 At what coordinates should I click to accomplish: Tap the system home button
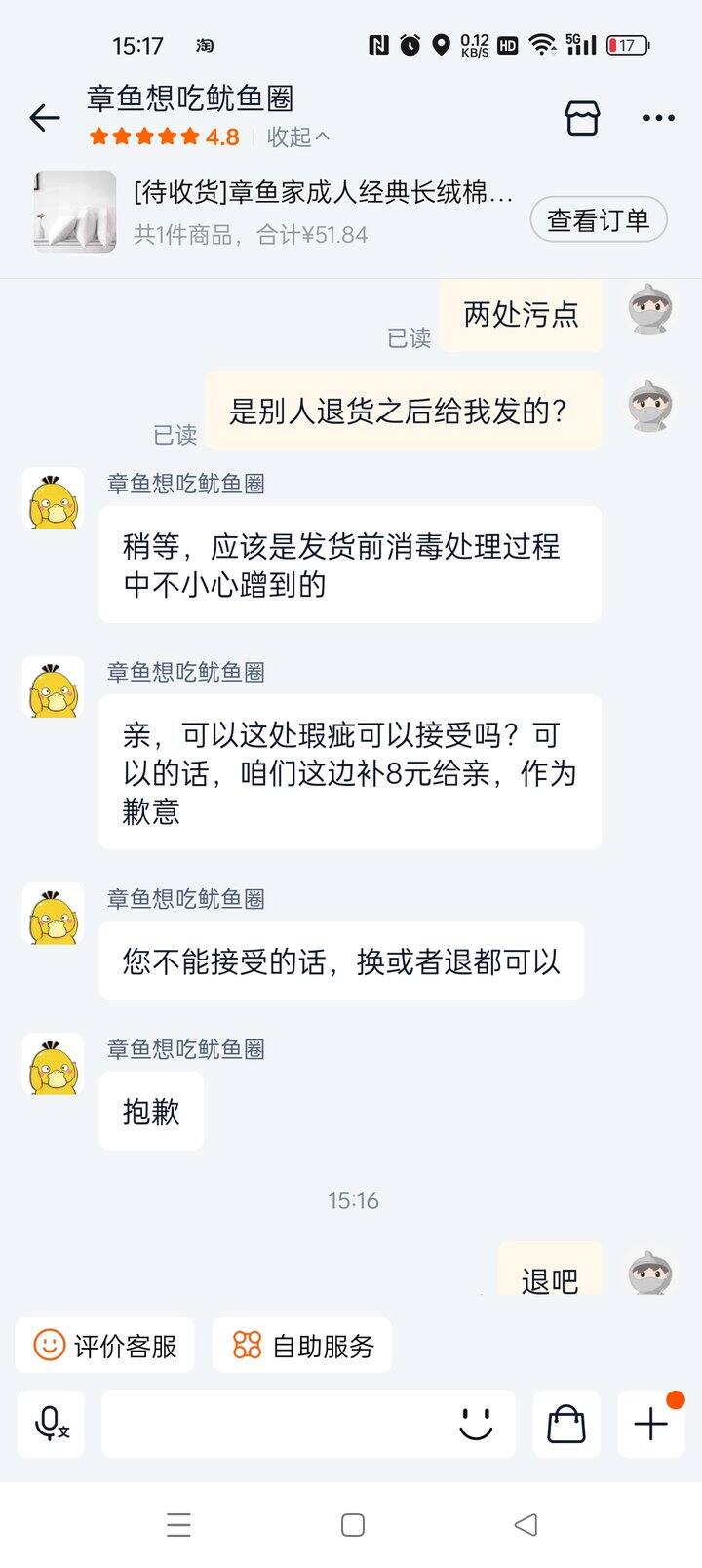[352, 1525]
